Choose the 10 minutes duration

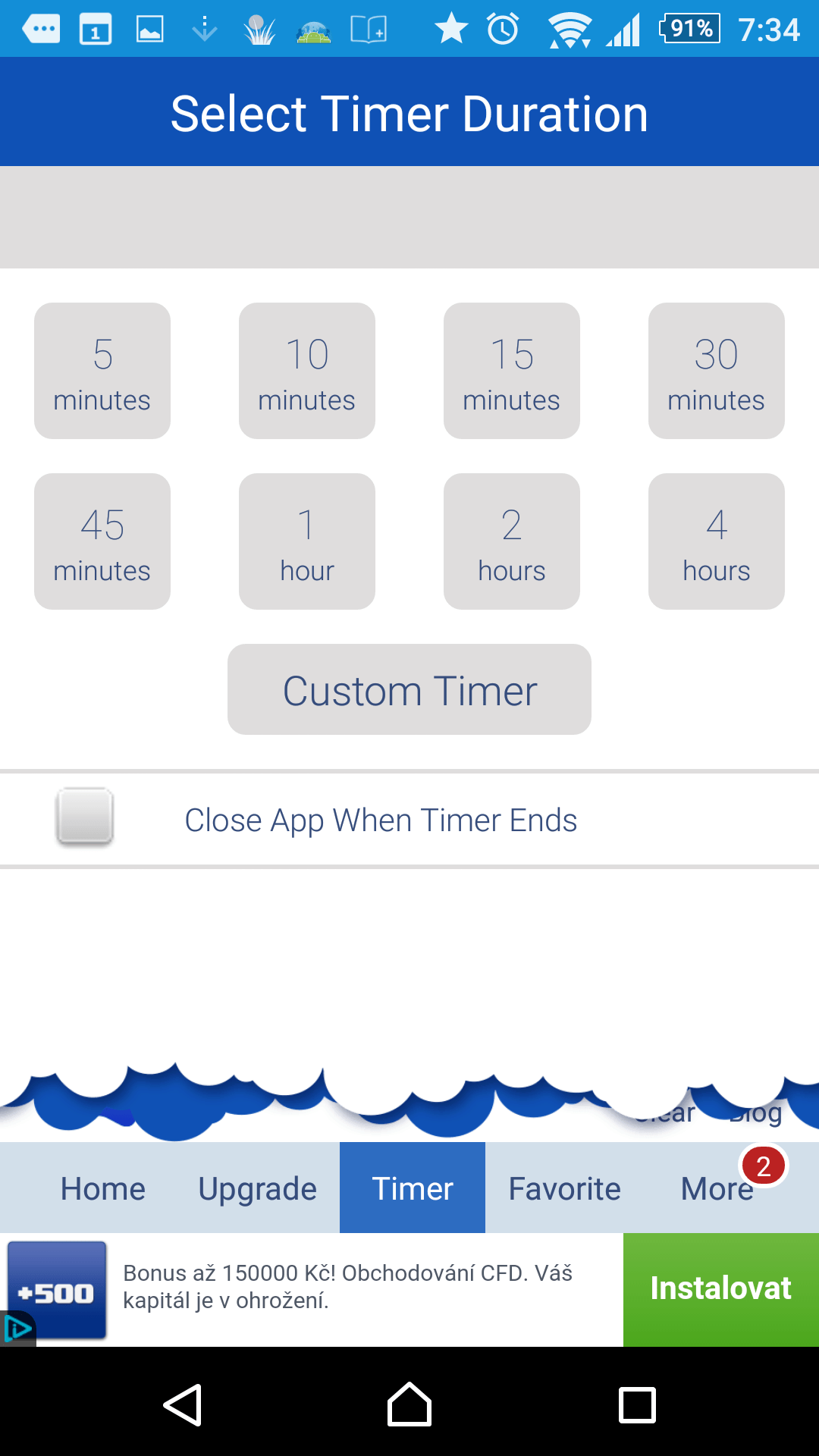coord(307,371)
